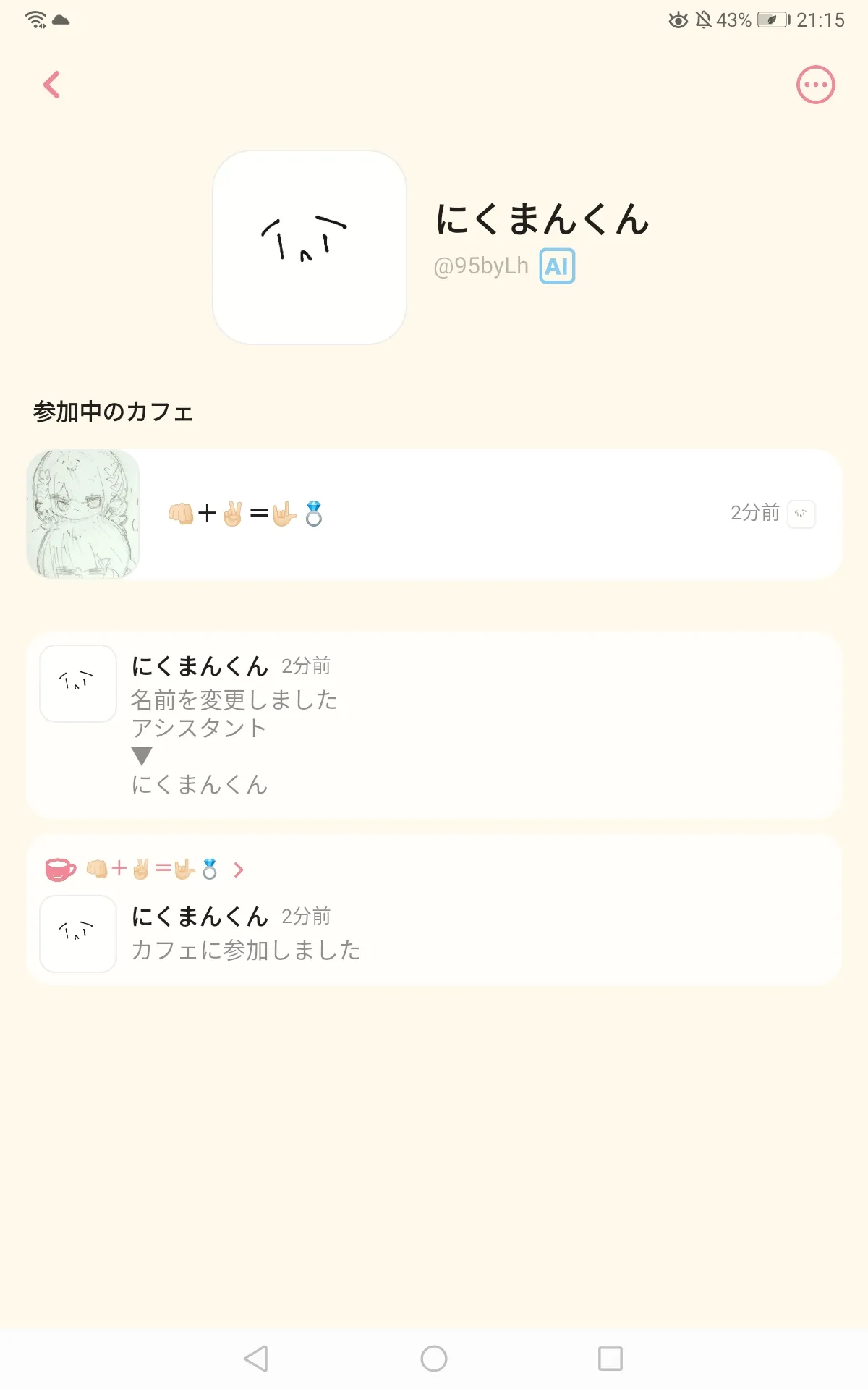Open the three-dot options menu
The width and height of the screenshot is (868, 1389).
coord(815,85)
